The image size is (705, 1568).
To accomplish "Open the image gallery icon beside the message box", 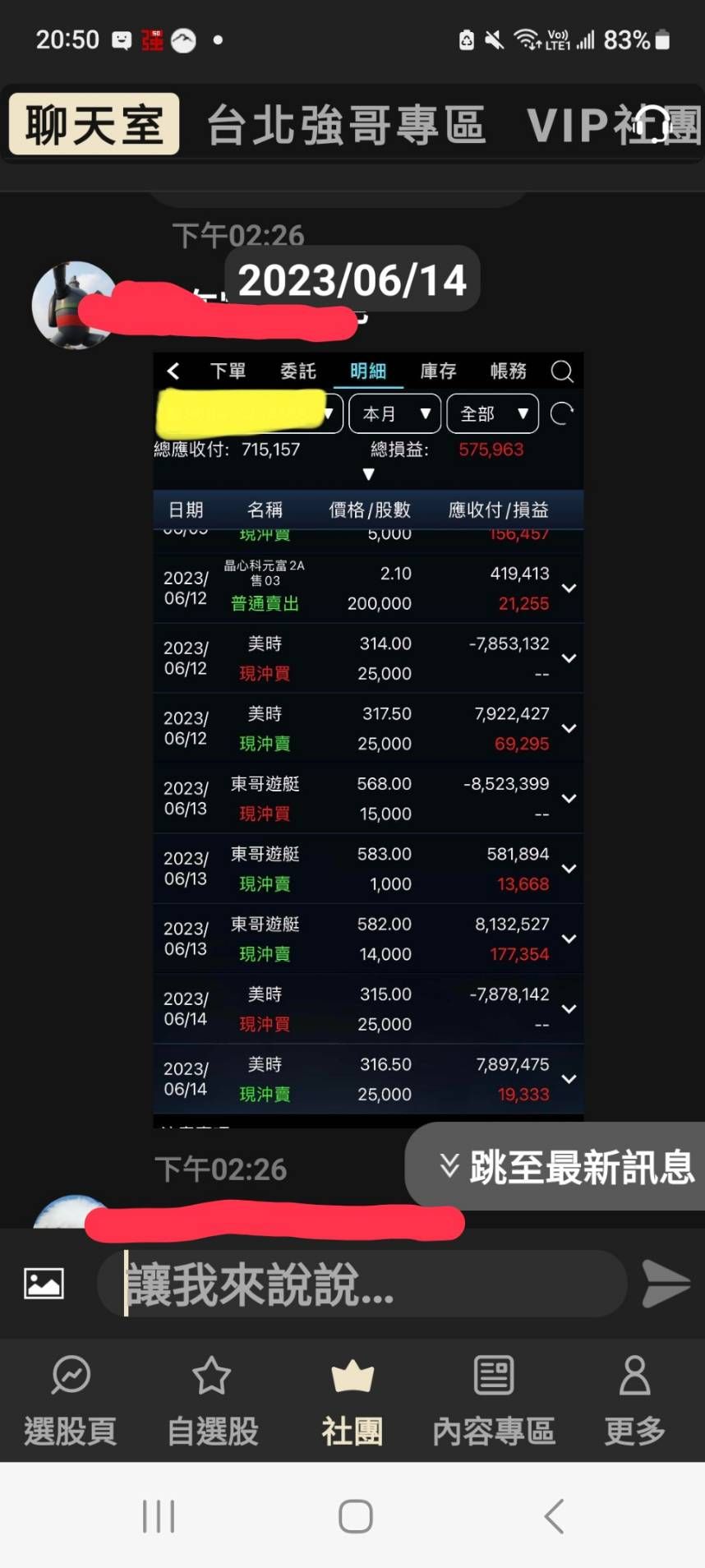I will pyautogui.click(x=43, y=1282).
